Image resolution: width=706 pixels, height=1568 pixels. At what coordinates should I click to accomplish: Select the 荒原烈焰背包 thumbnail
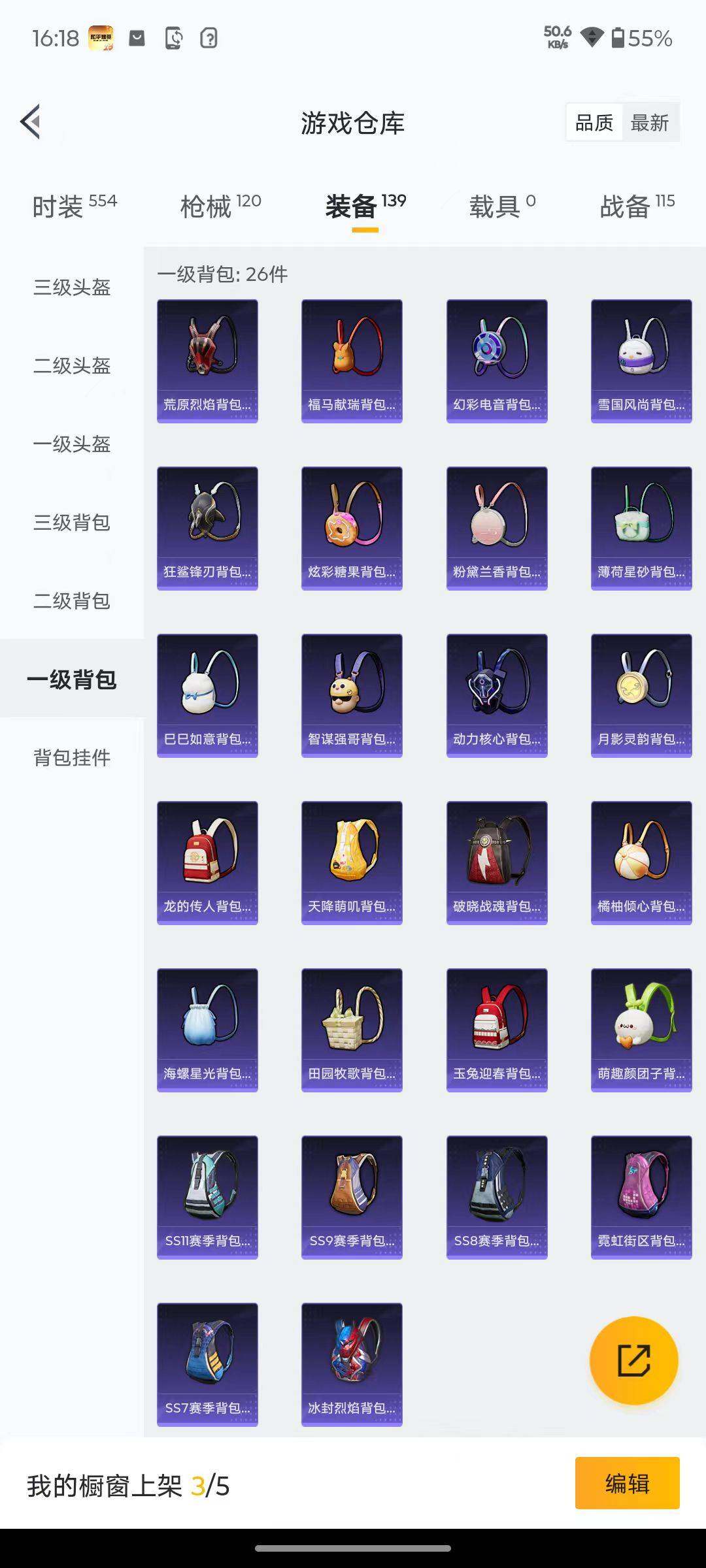tap(207, 358)
